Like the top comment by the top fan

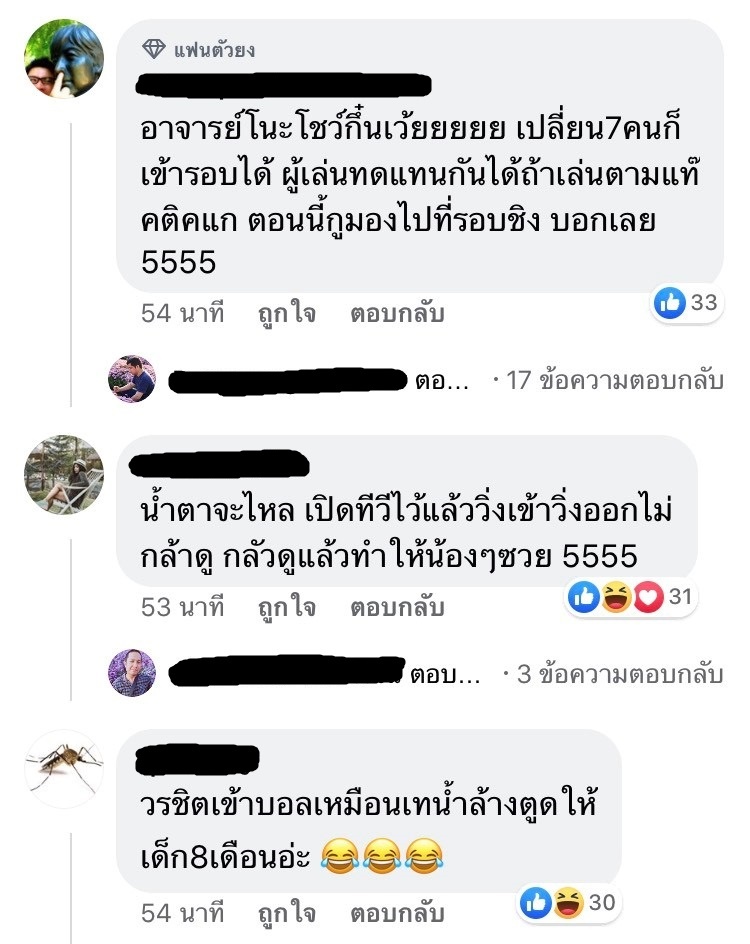point(286,313)
